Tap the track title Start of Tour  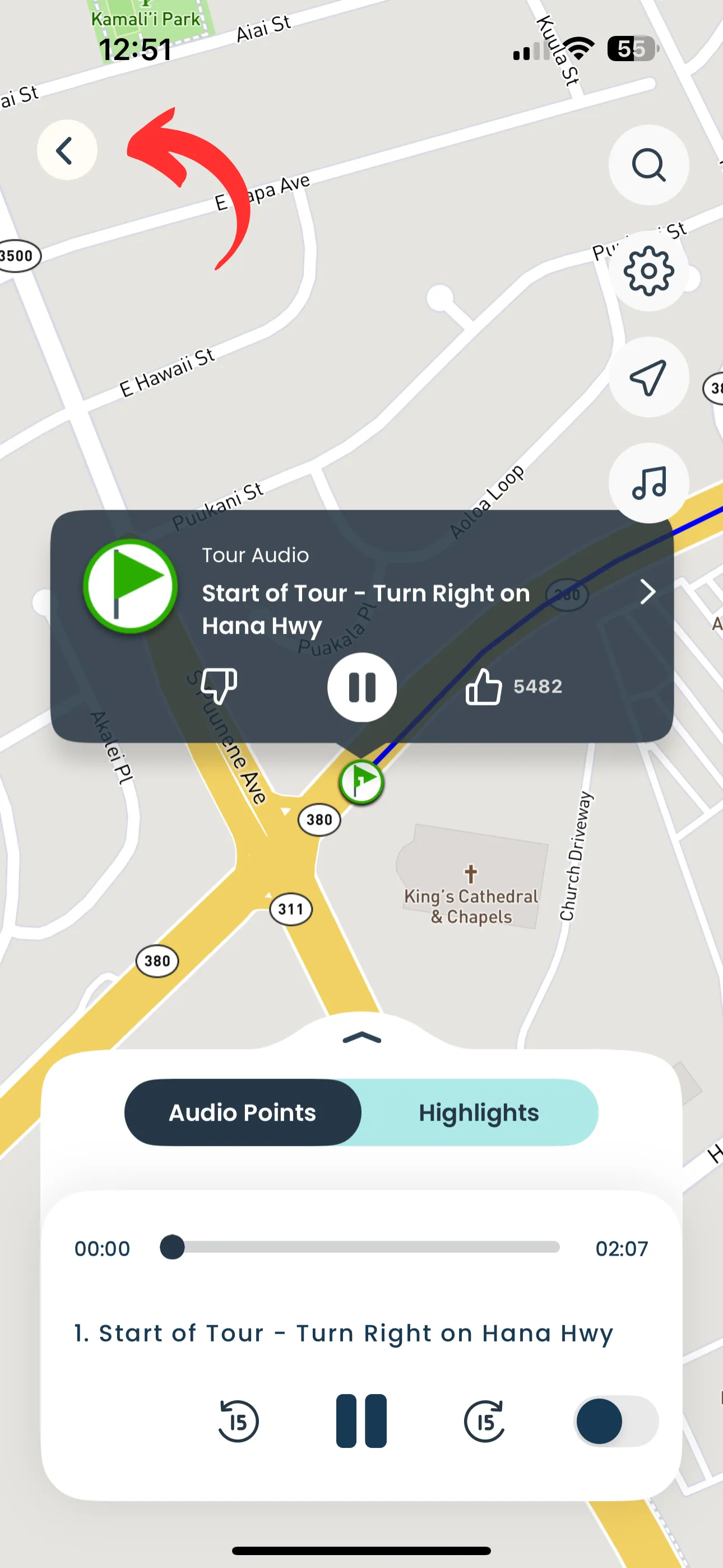coord(343,1333)
